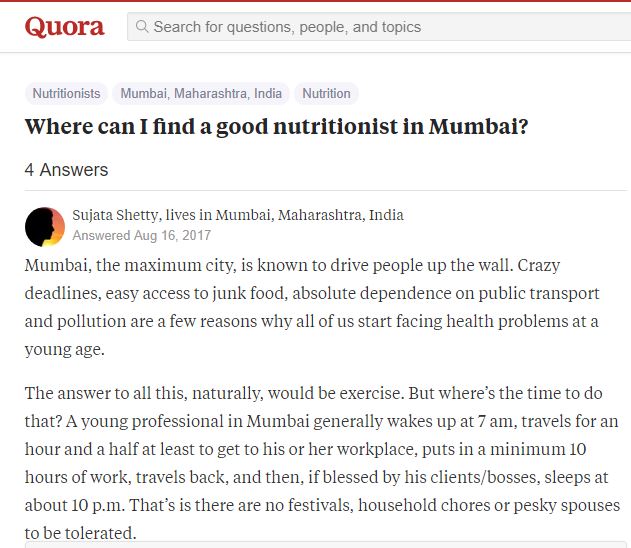Open the Nutrition topic chip
The height and width of the screenshot is (548, 631).
[x=326, y=93]
